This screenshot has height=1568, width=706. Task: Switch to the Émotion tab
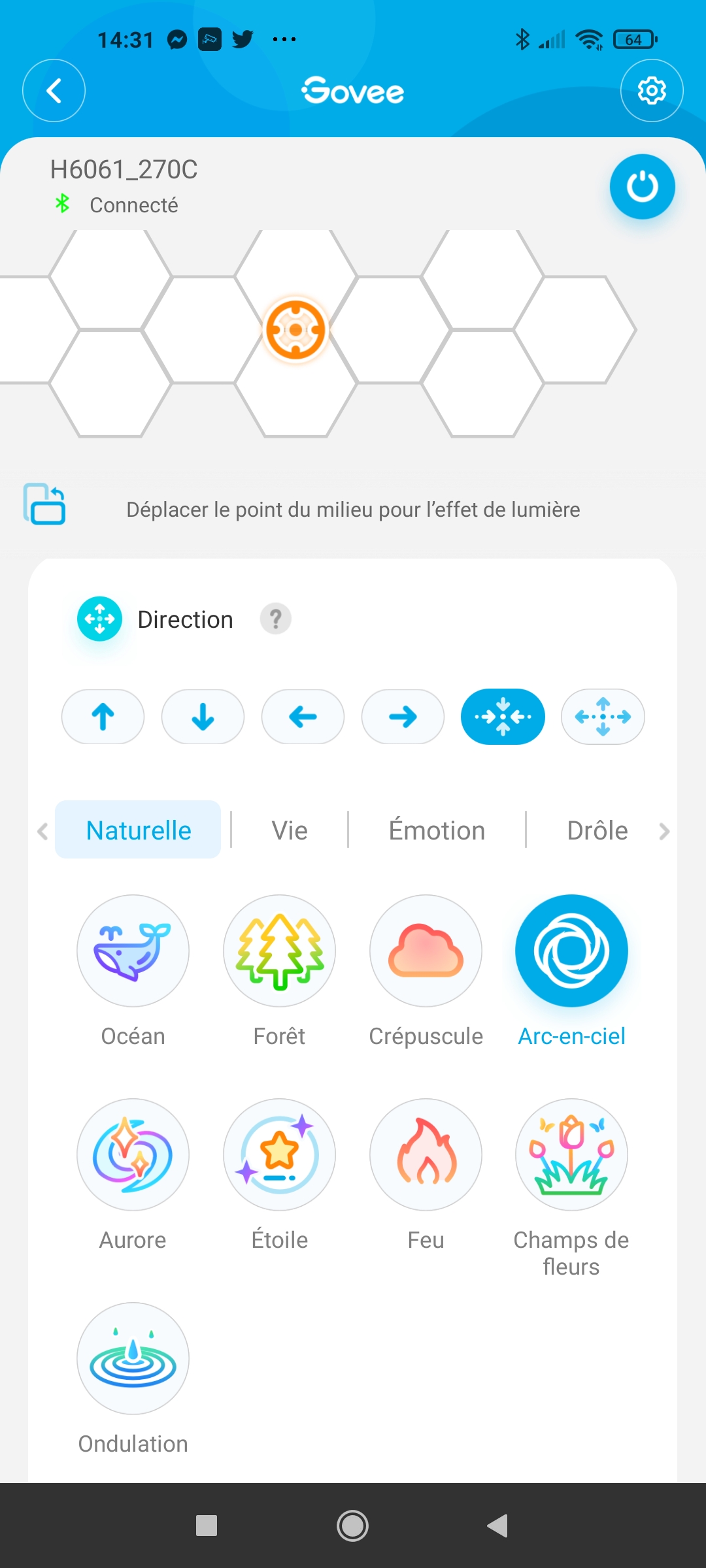pyautogui.click(x=437, y=830)
